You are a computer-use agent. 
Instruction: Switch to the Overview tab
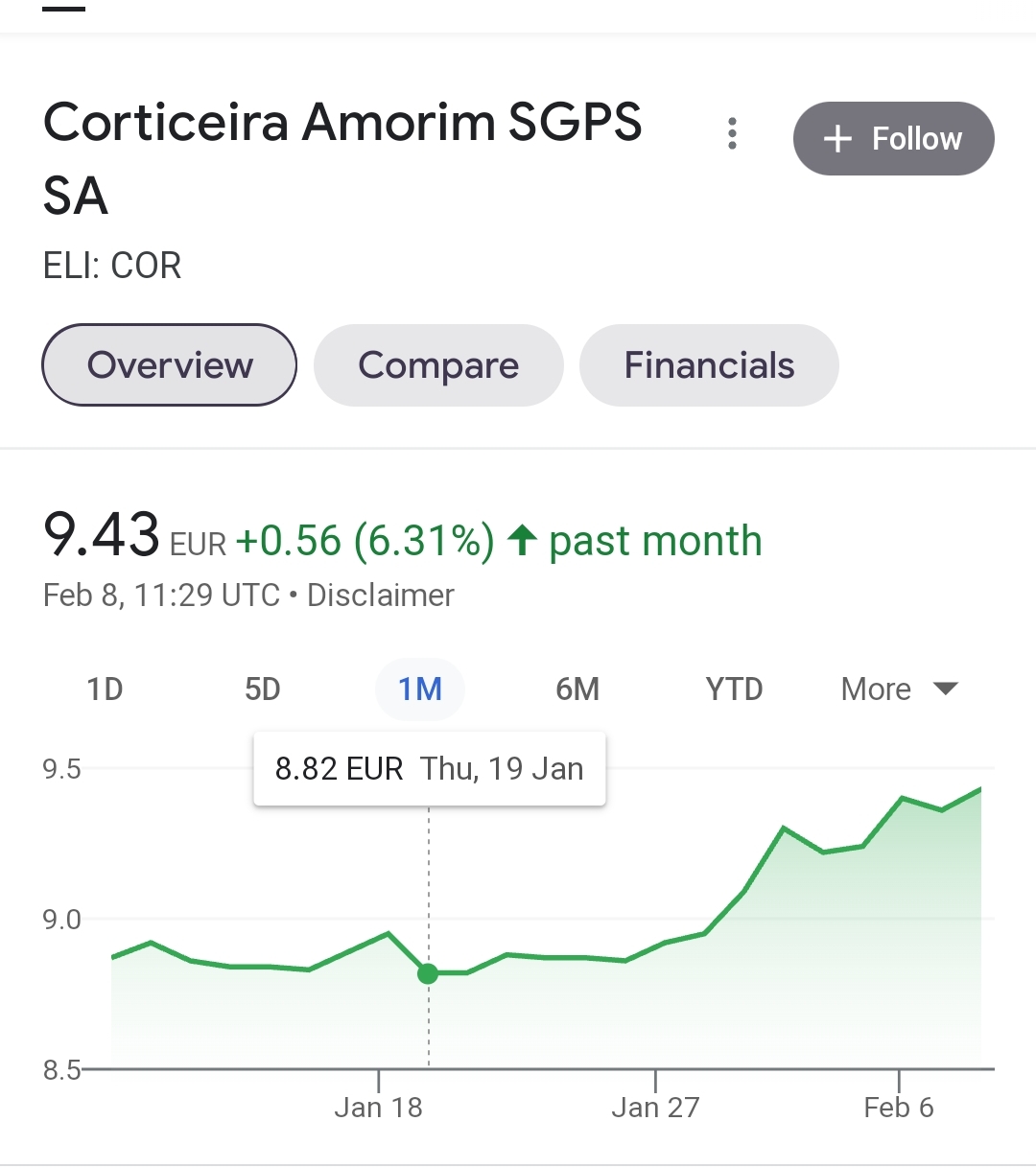point(170,365)
